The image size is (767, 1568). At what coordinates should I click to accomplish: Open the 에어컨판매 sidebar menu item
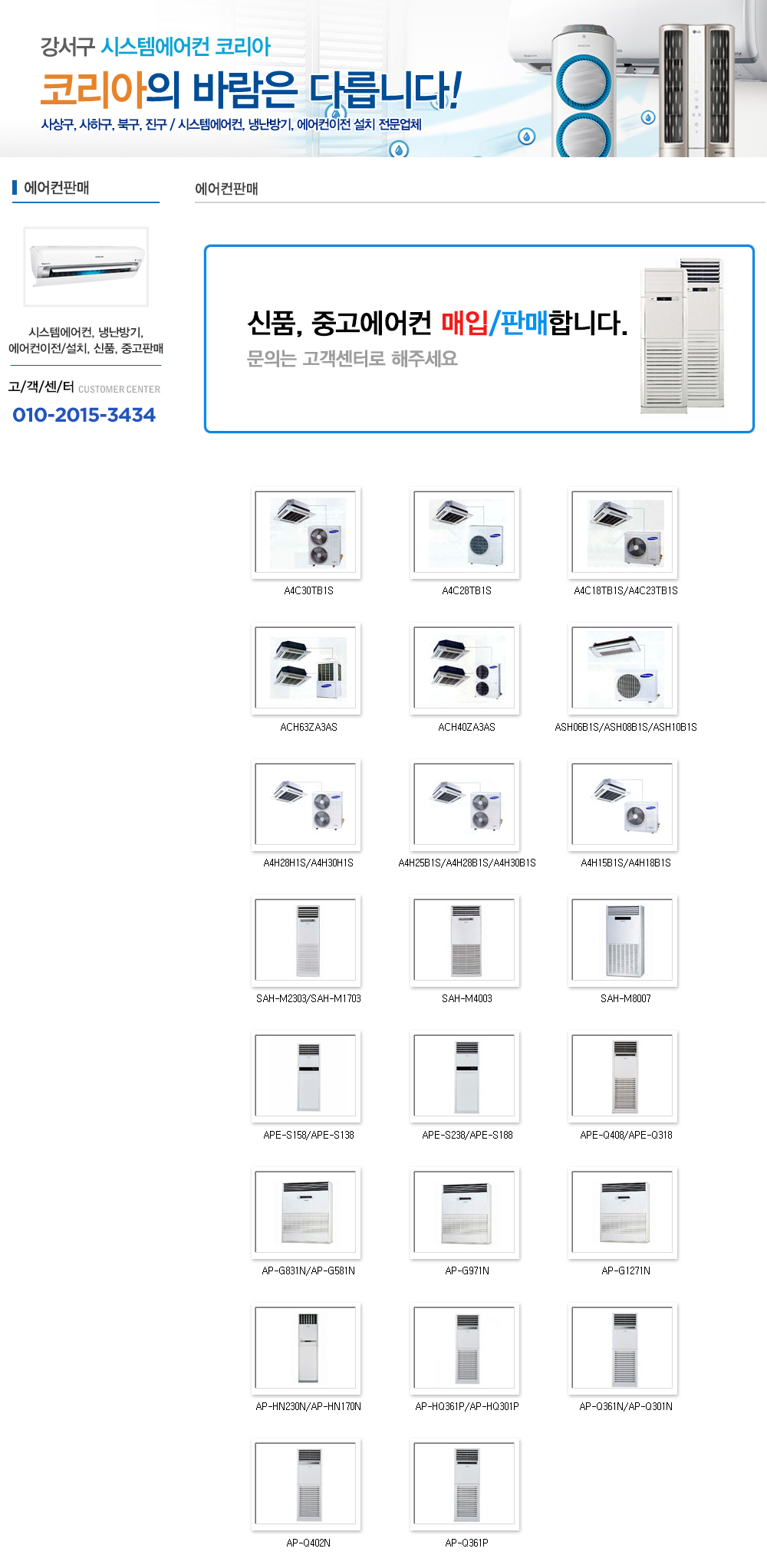click(57, 188)
